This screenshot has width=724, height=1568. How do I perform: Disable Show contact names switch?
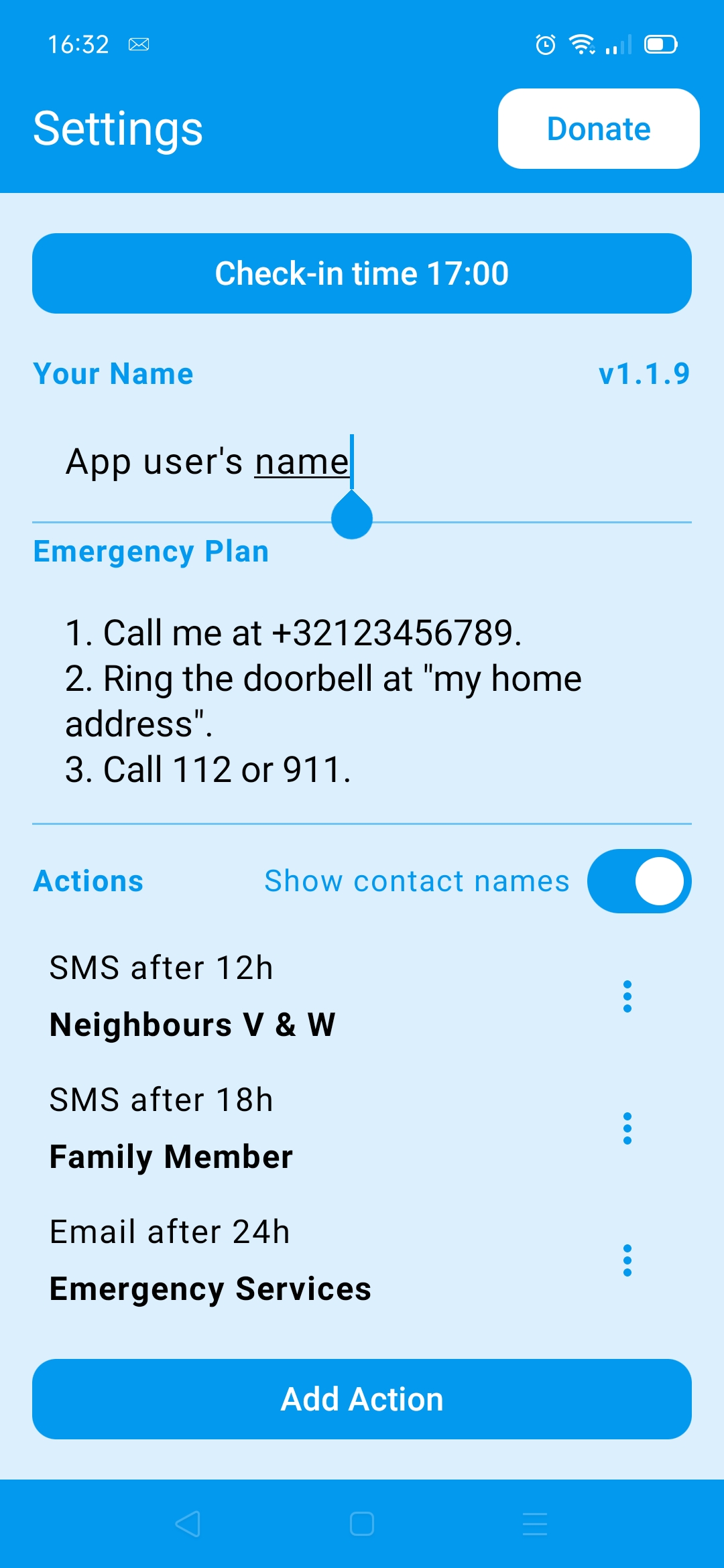click(x=639, y=881)
